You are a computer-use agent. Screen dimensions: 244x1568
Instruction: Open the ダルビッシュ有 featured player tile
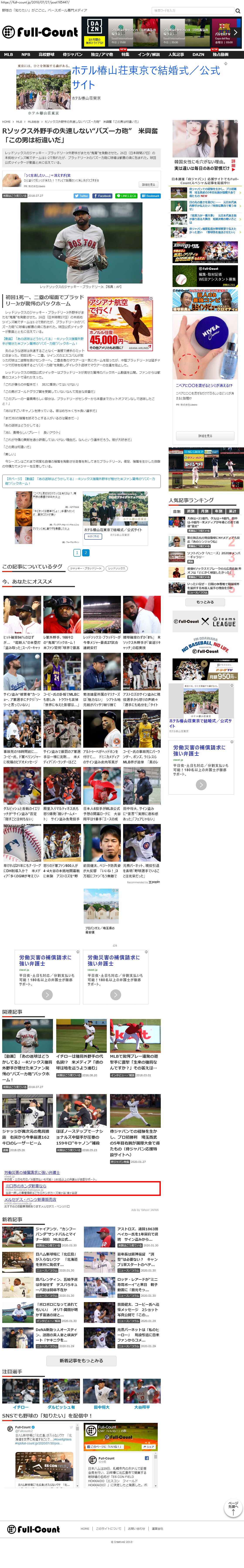coord(61,1407)
